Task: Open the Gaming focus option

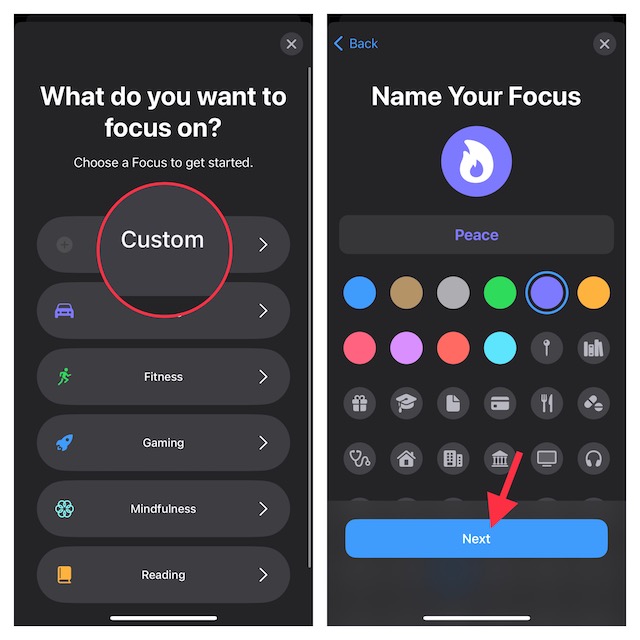Action: point(163,443)
